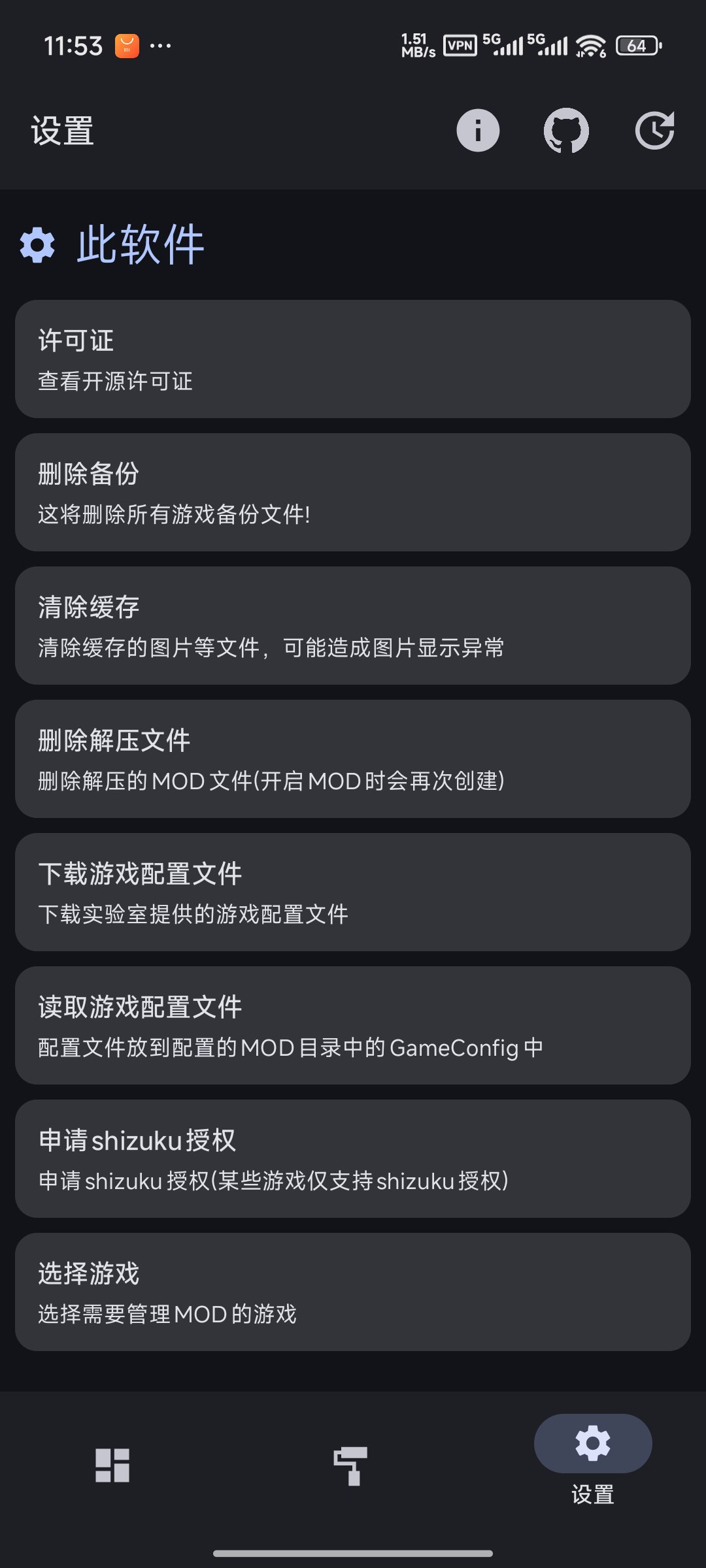Tap 删除解压文件 to remove extracted MOD files

(x=353, y=760)
